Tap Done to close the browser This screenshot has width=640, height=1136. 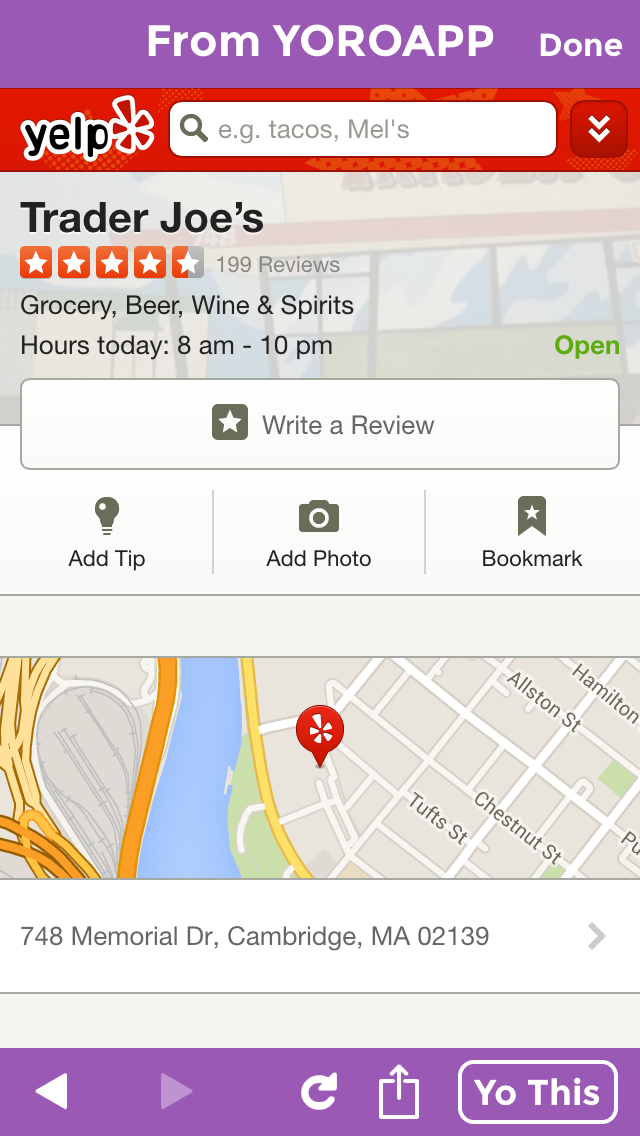580,45
